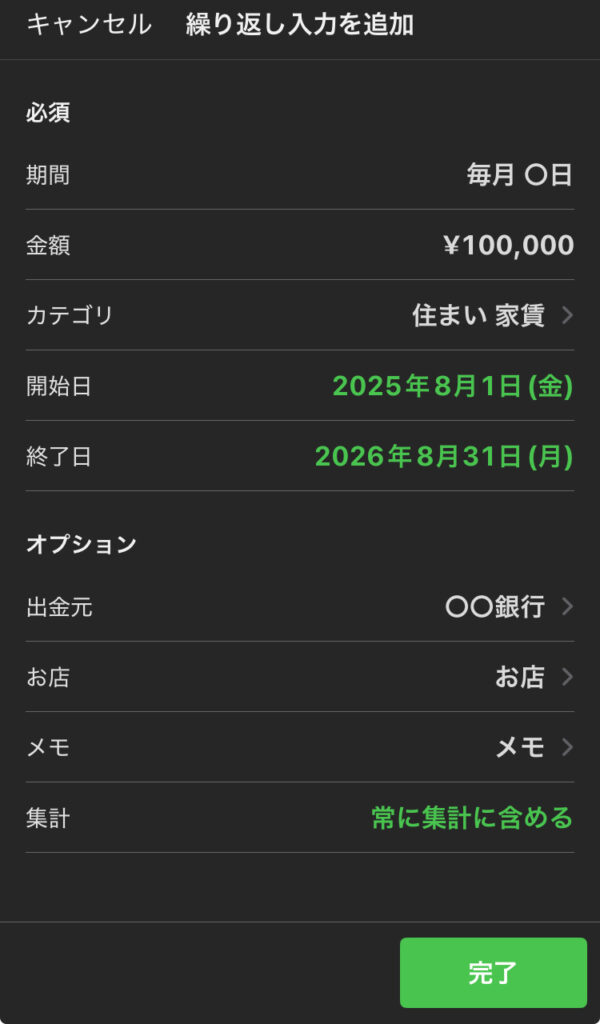Tap 完了 to finish adding
The height and width of the screenshot is (1024, 600).
tap(493, 972)
